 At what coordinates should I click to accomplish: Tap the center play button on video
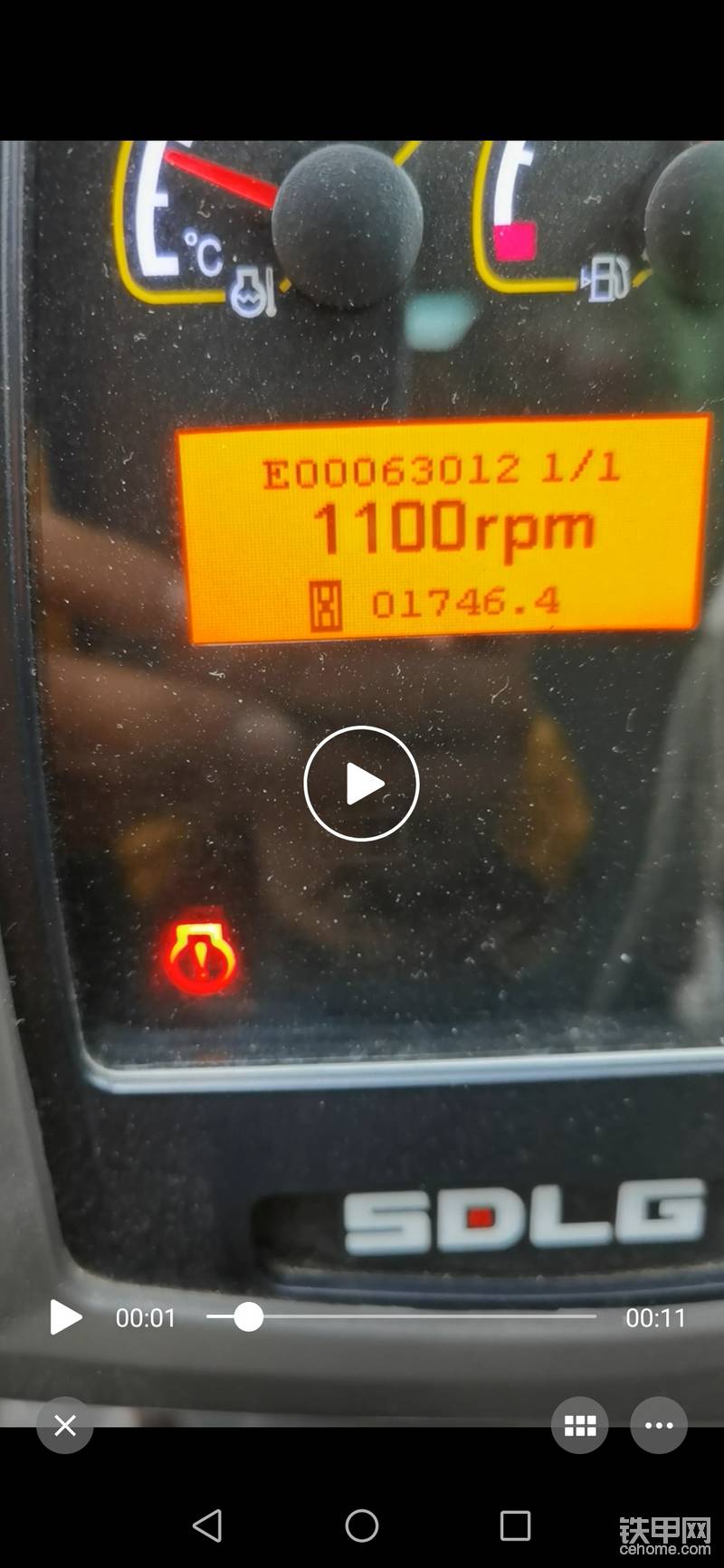(x=361, y=784)
